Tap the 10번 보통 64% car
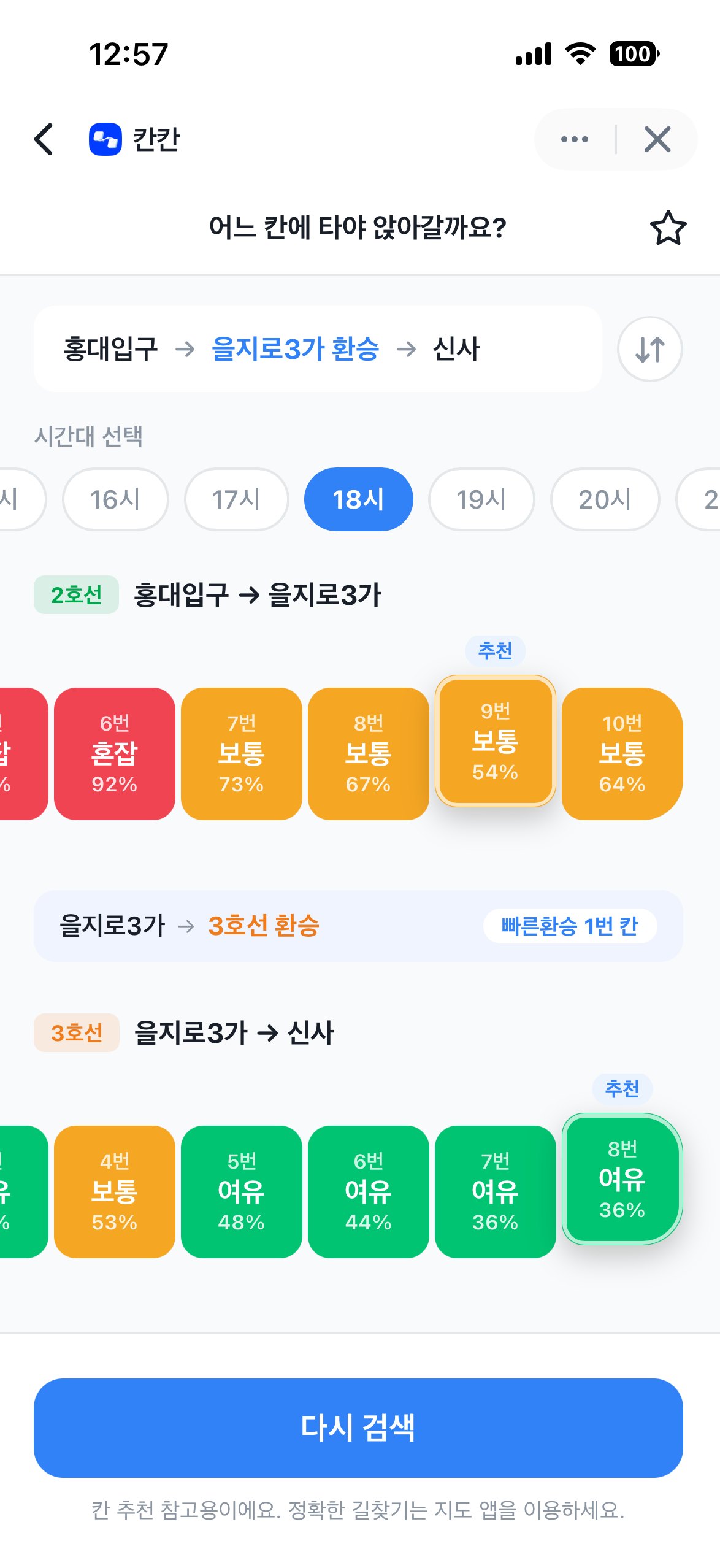Viewport: 720px width, 1568px height. point(622,754)
